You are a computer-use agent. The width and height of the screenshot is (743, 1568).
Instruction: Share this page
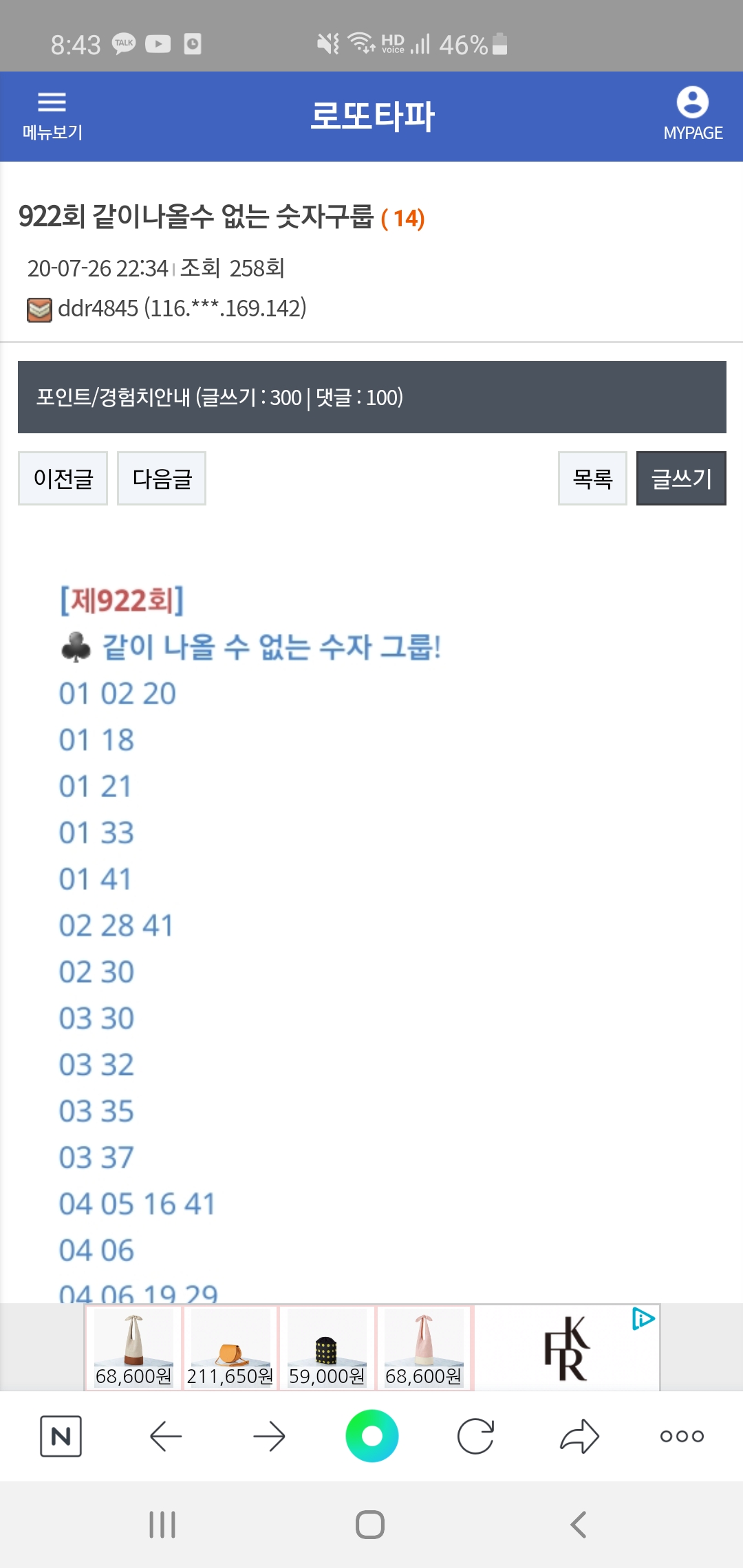pos(579,1436)
